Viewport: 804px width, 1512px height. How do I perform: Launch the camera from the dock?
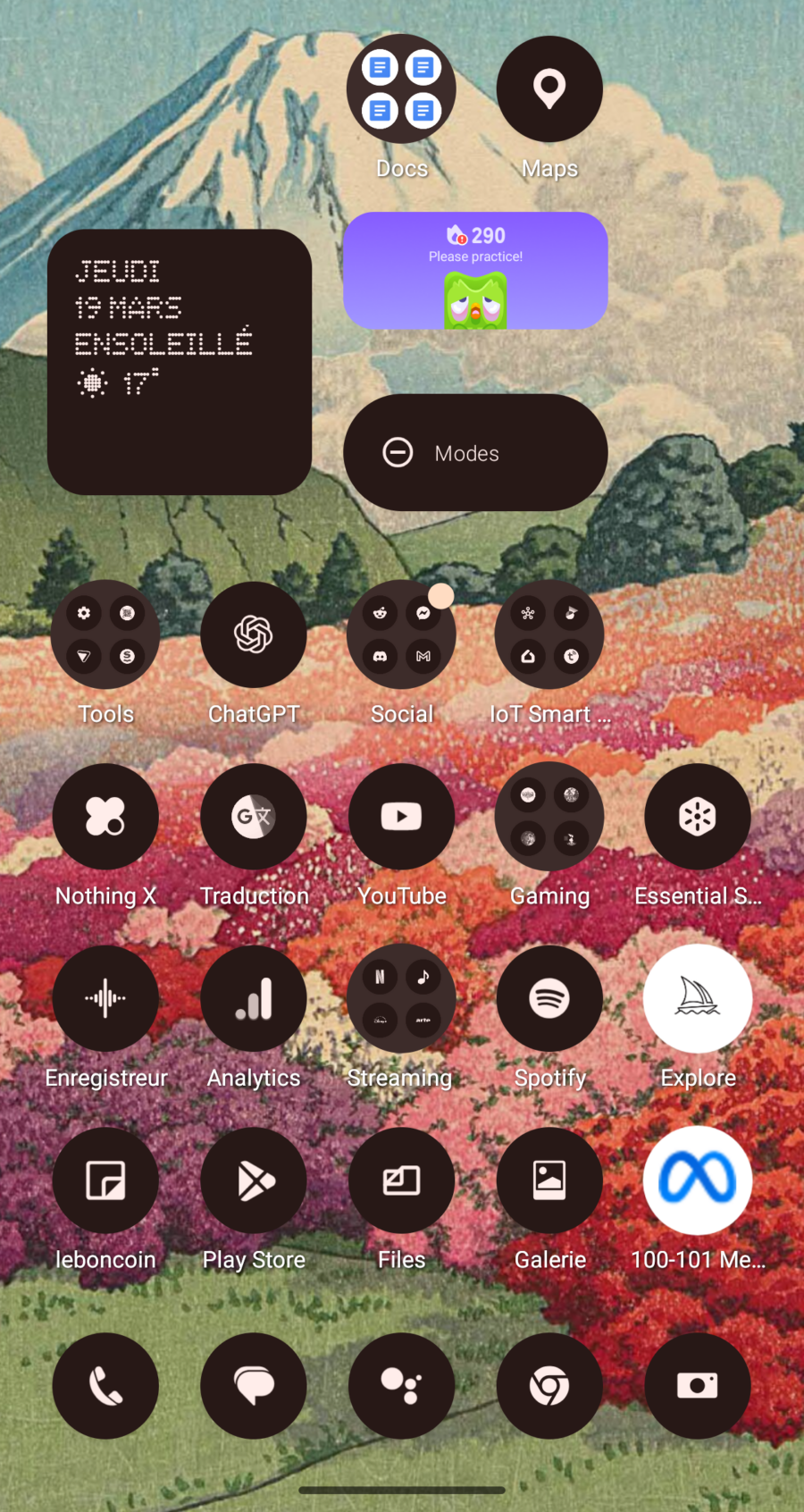698,1386
